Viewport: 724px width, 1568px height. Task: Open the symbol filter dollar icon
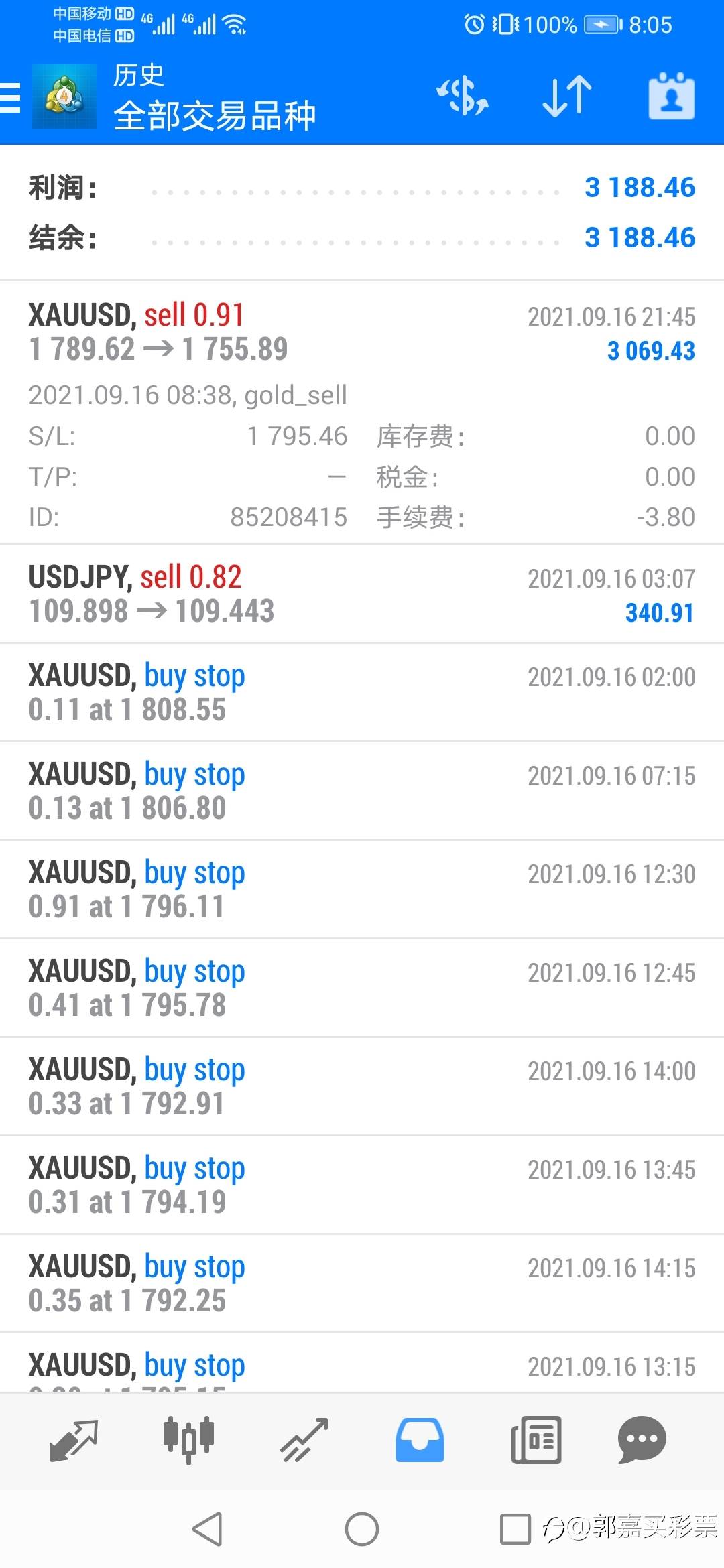(463, 96)
